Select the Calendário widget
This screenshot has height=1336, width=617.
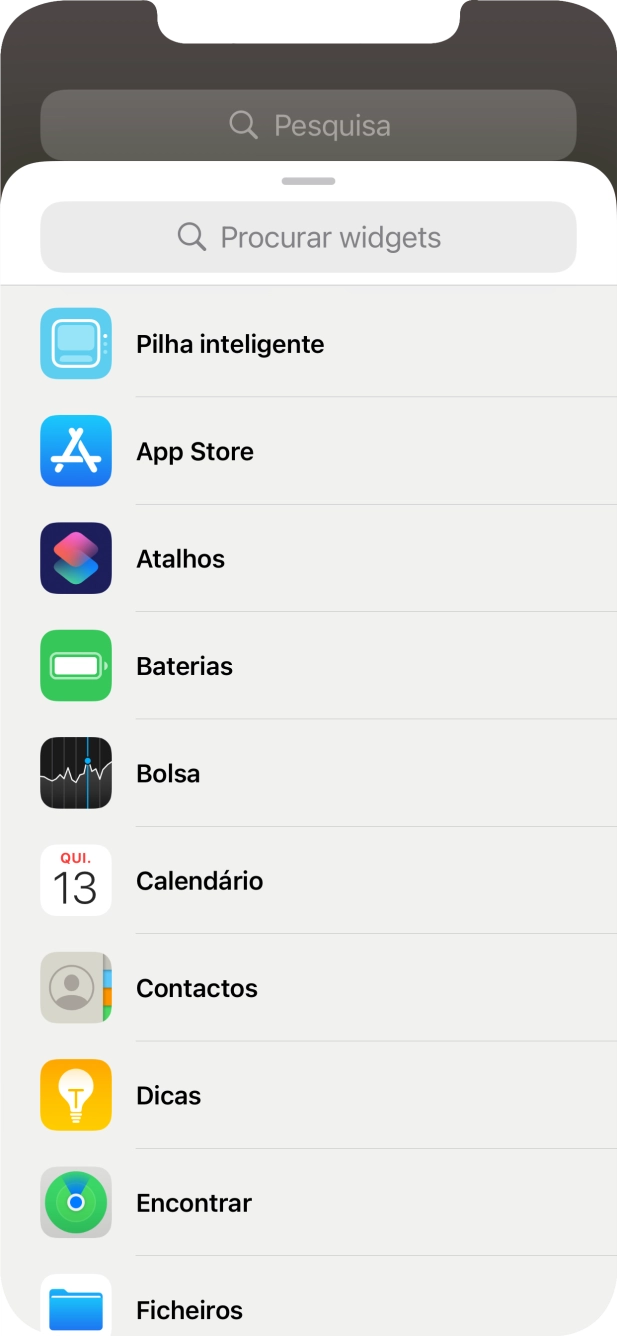[200, 881]
